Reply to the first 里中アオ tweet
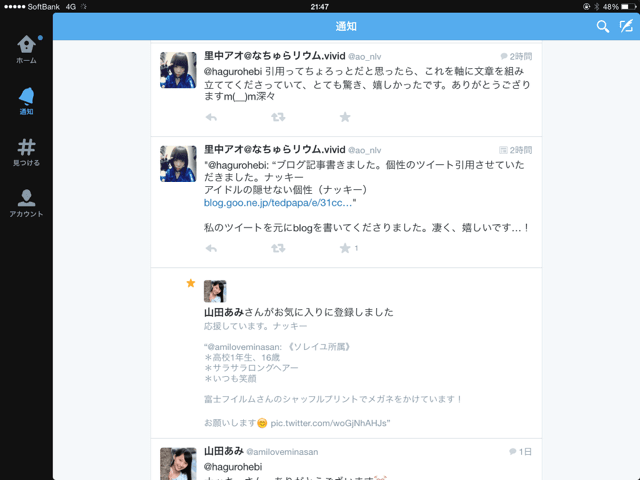 211,117
